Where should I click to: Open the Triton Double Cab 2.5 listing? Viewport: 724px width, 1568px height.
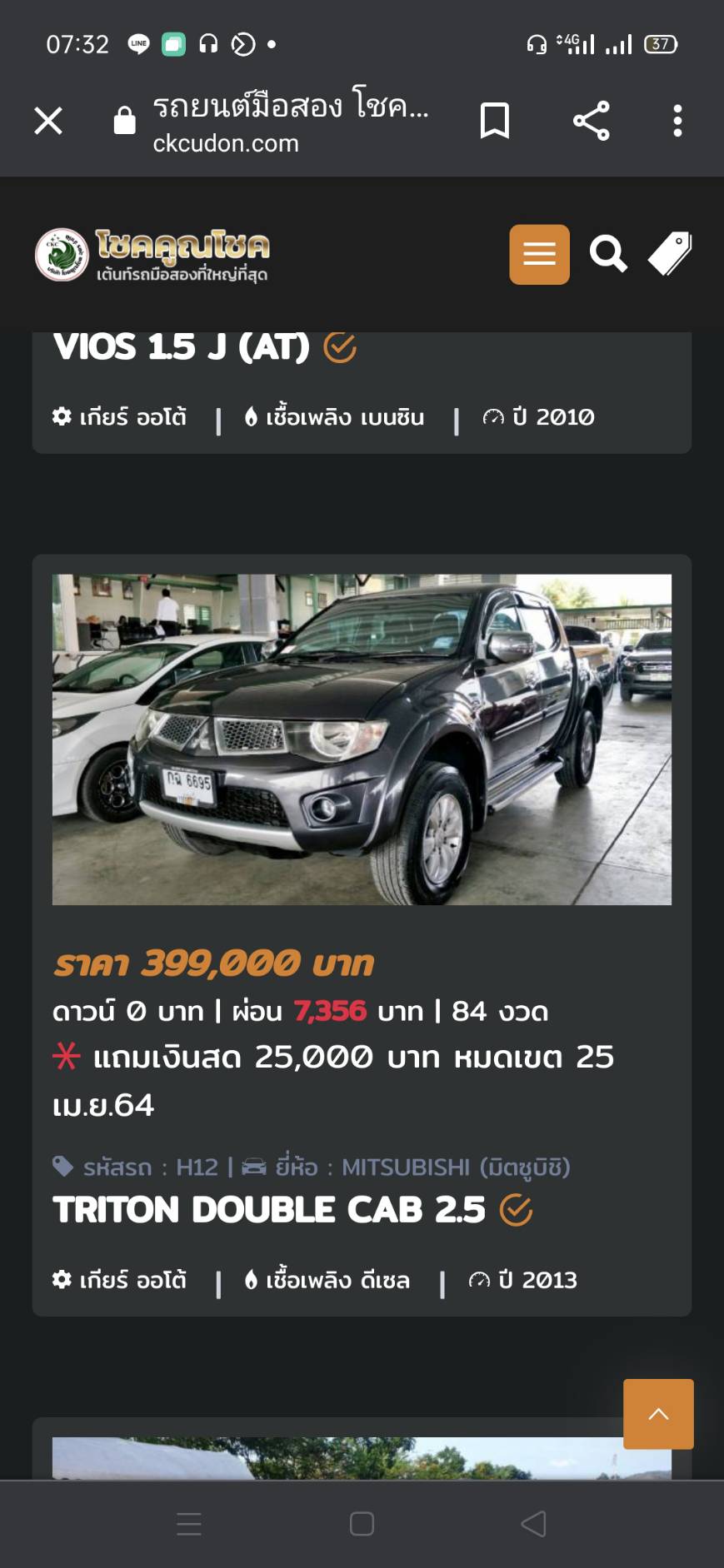coord(269,1210)
